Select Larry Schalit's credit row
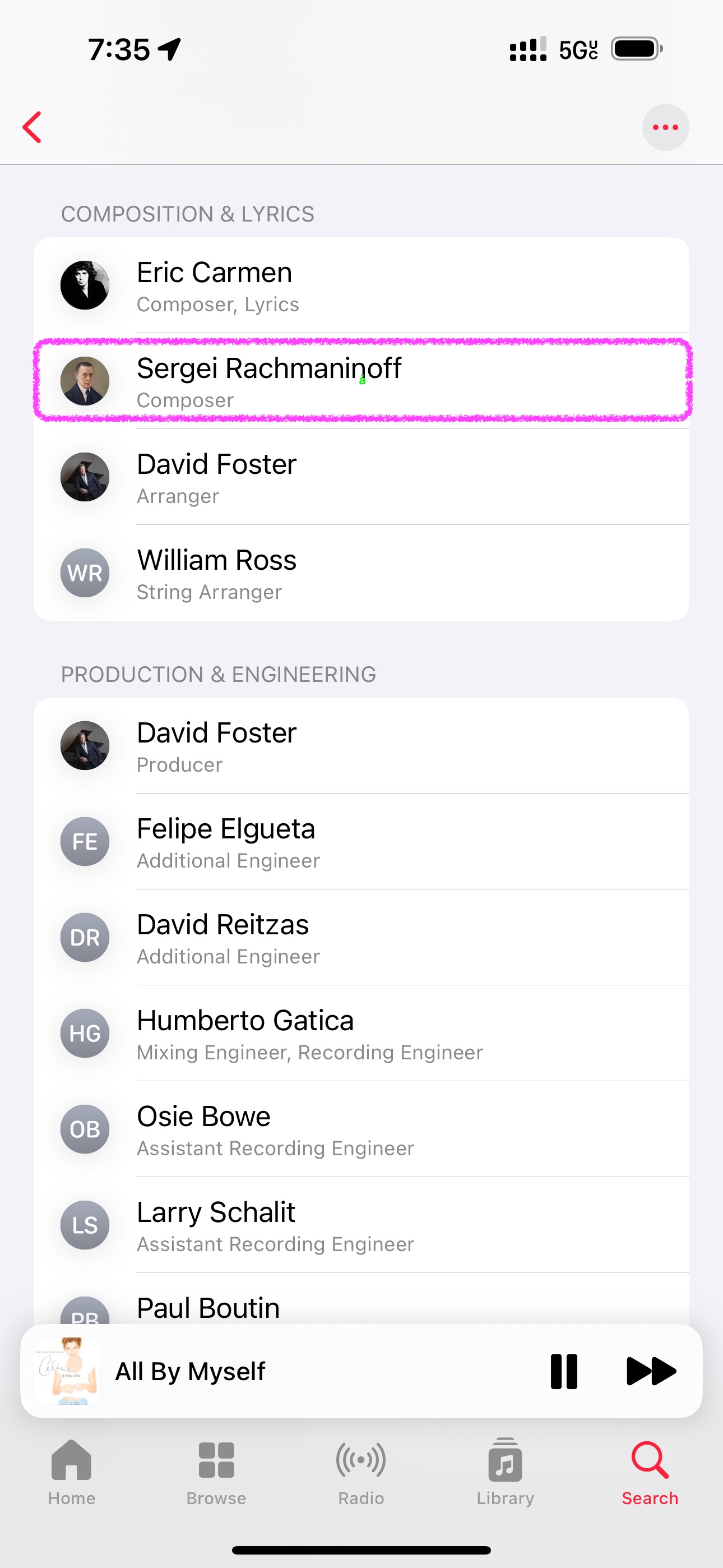723x1568 pixels. tap(361, 1225)
